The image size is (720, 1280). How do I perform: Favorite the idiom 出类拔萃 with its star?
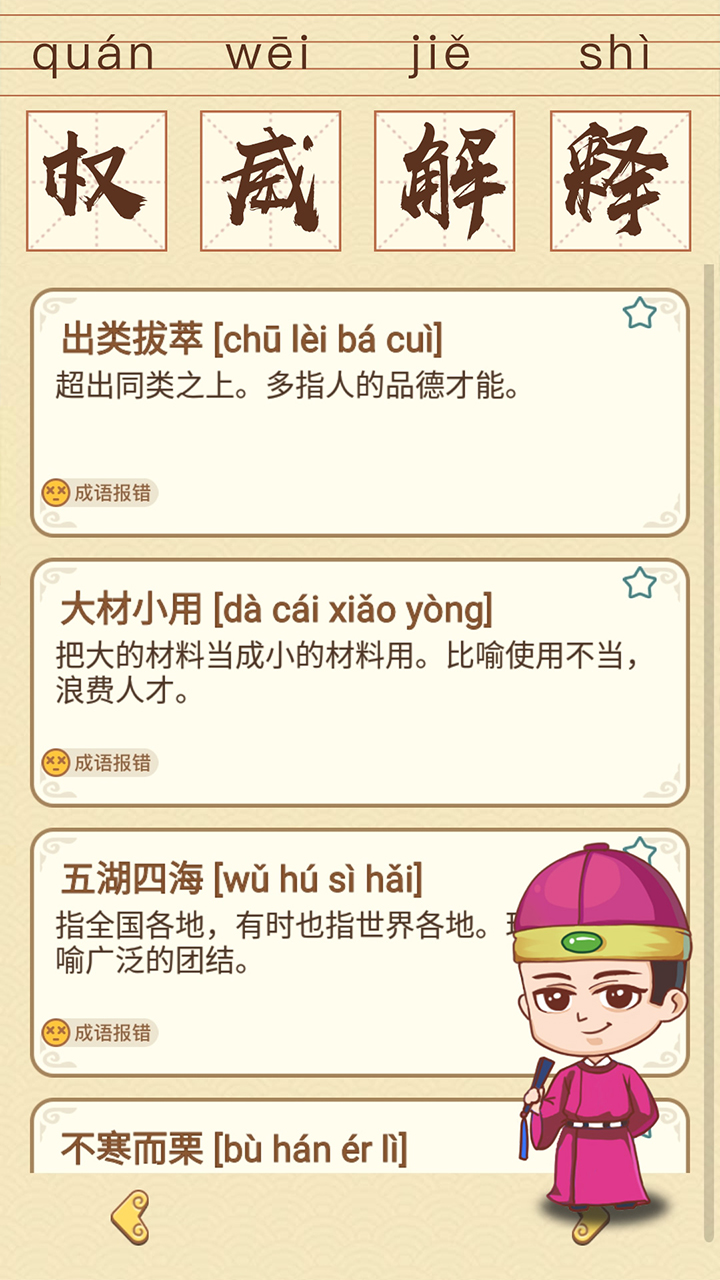click(x=639, y=313)
